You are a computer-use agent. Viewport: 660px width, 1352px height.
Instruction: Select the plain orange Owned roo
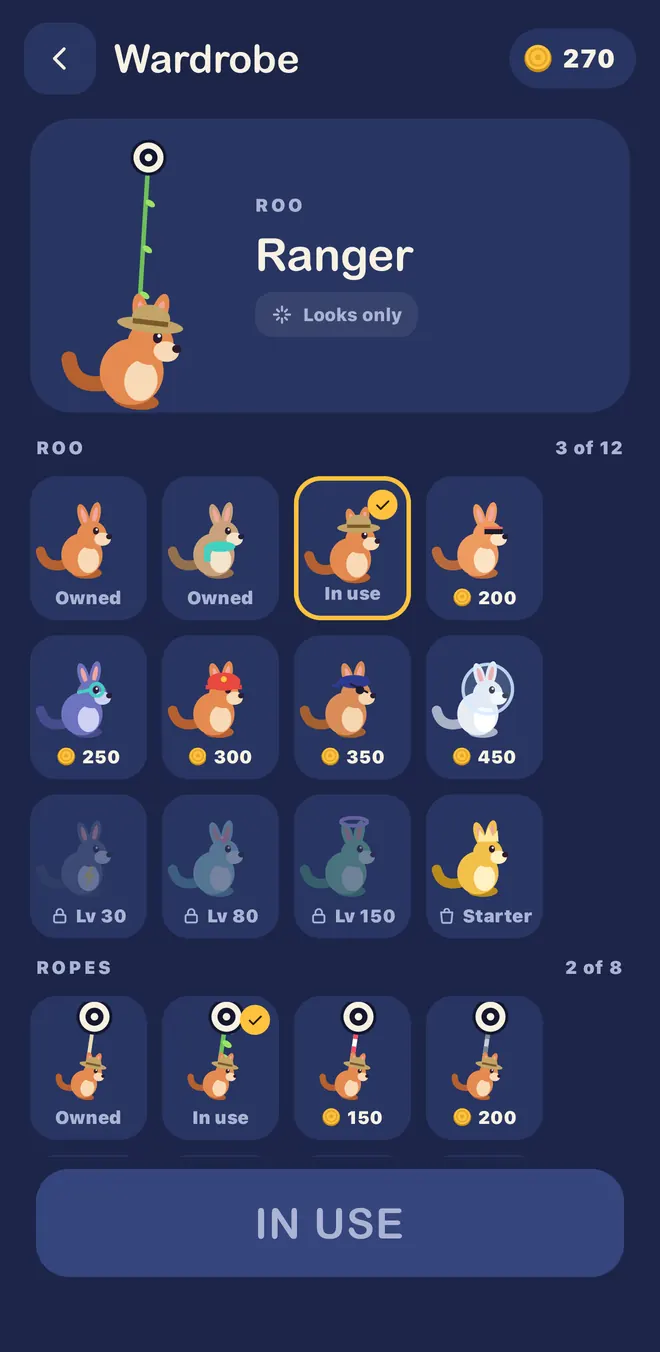coord(88,548)
